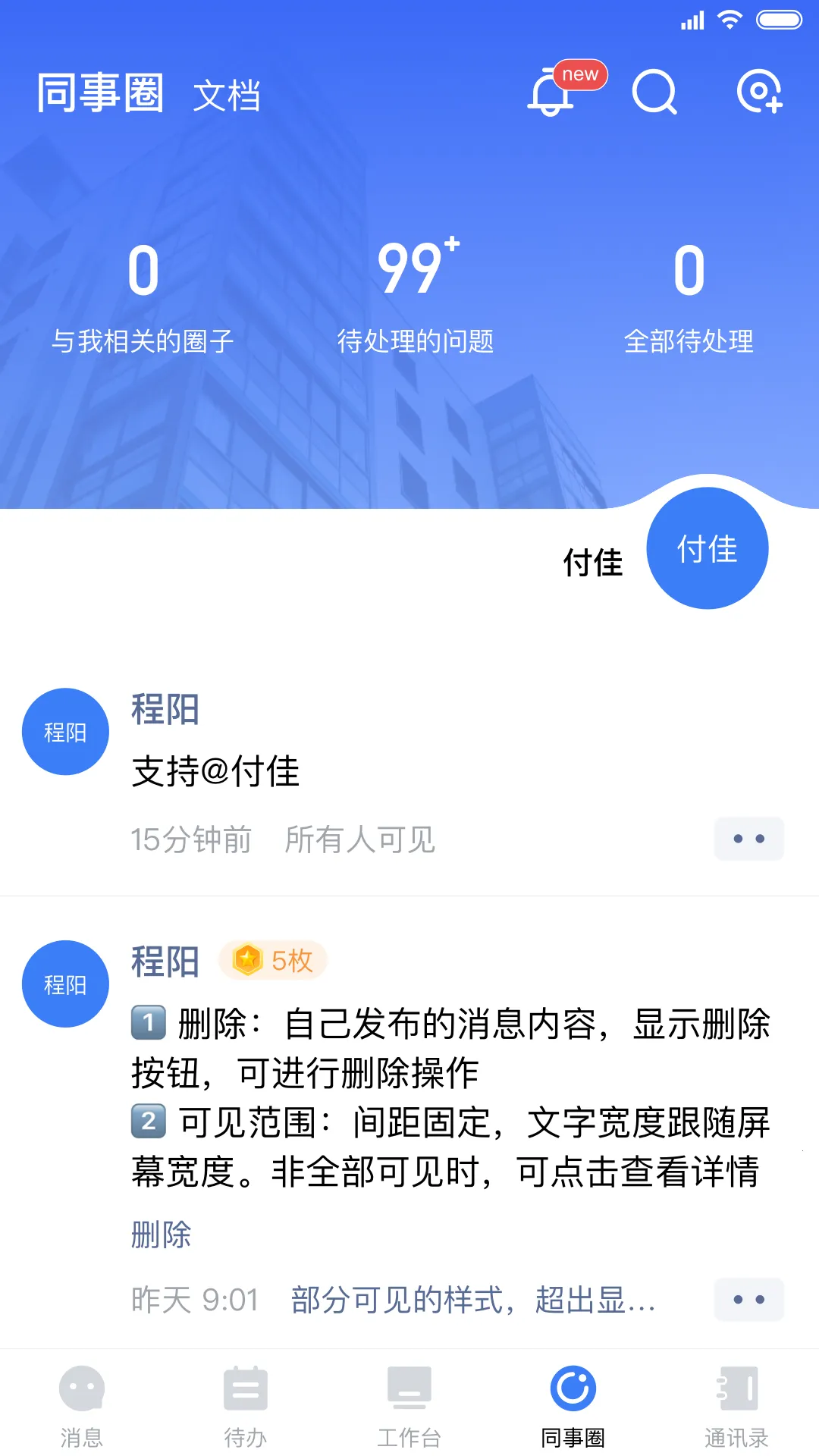Open the more menu on the 昨天 9:01 post

(748, 1300)
